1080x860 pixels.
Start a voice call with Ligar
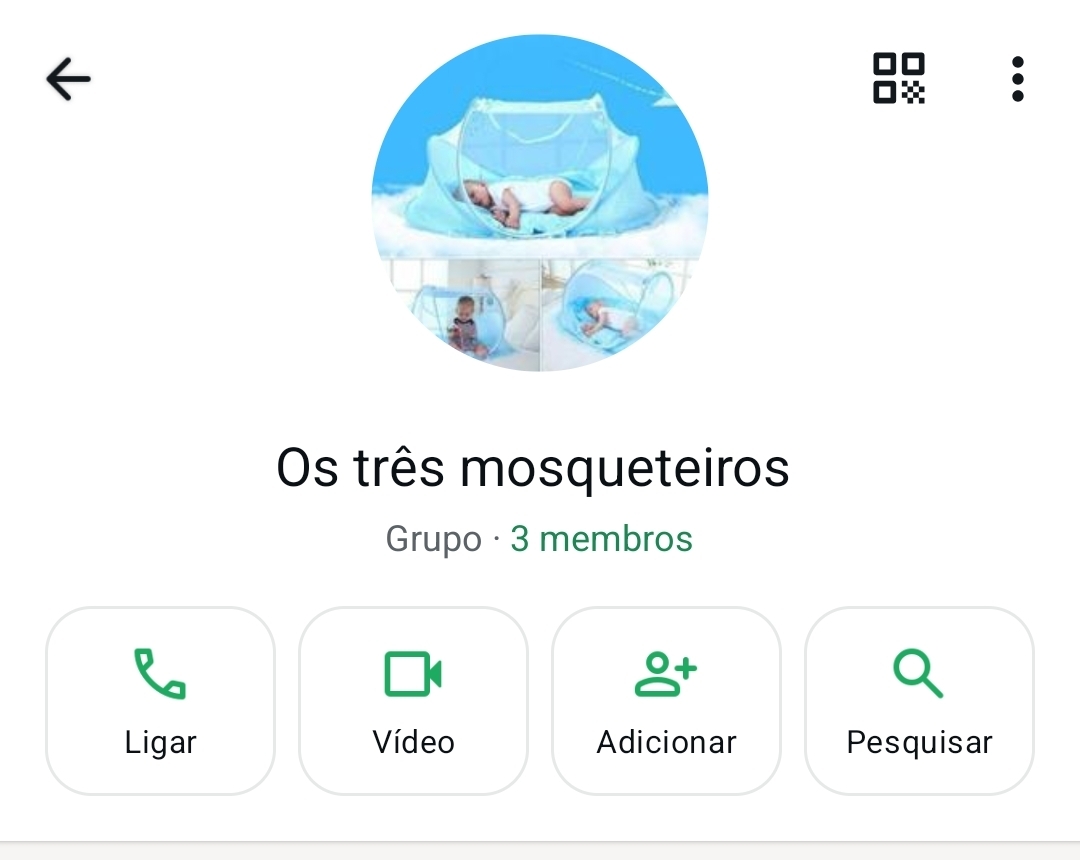[x=160, y=700]
